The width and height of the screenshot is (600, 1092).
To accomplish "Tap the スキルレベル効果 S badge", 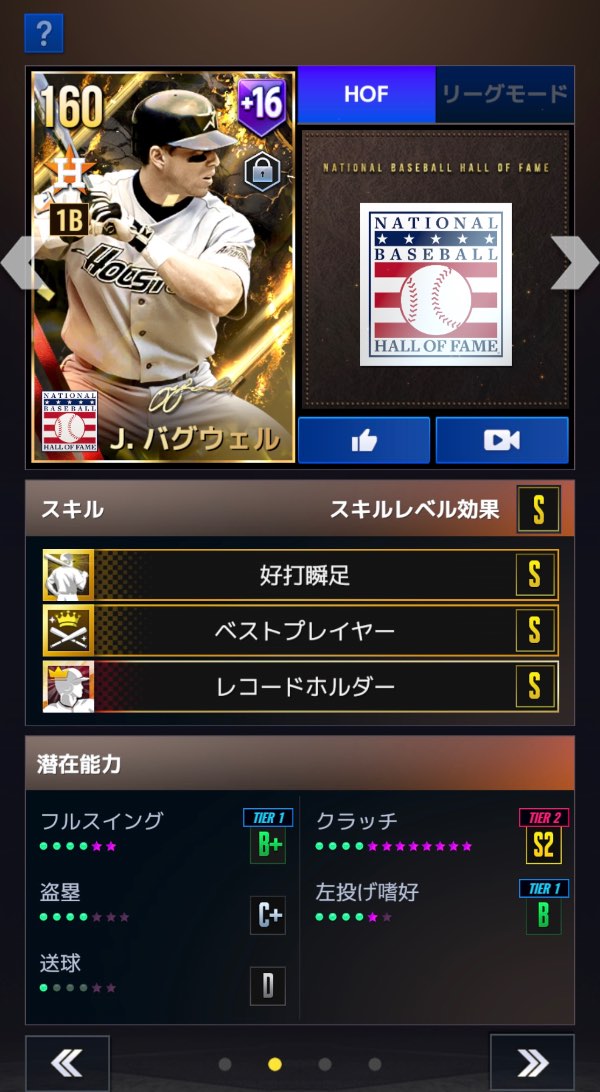I will click(x=538, y=509).
